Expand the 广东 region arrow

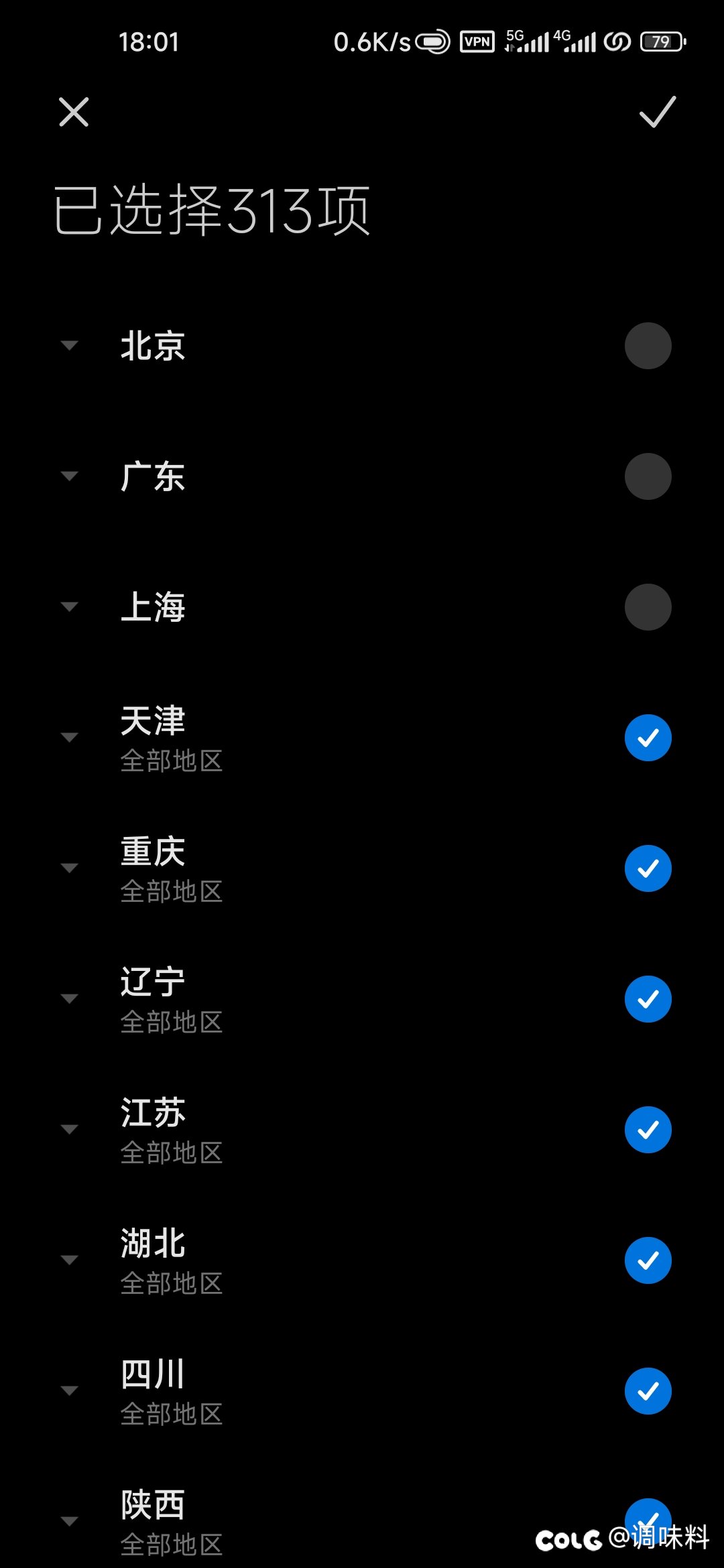[x=69, y=476]
